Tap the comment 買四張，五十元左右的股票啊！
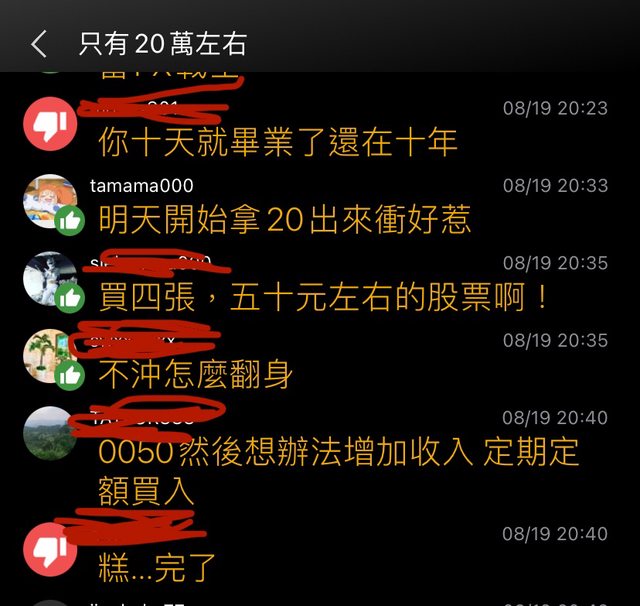640x606 pixels. coord(325,296)
